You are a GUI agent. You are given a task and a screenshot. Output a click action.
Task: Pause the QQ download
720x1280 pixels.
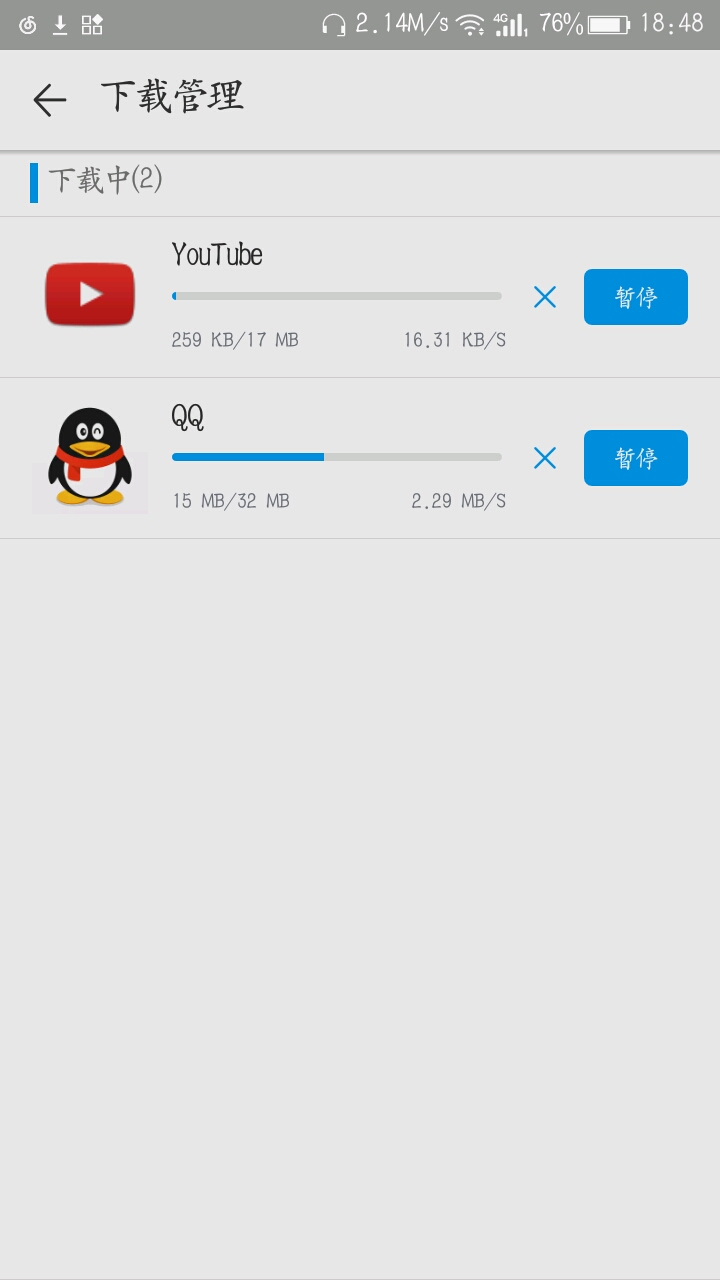pos(636,458)
